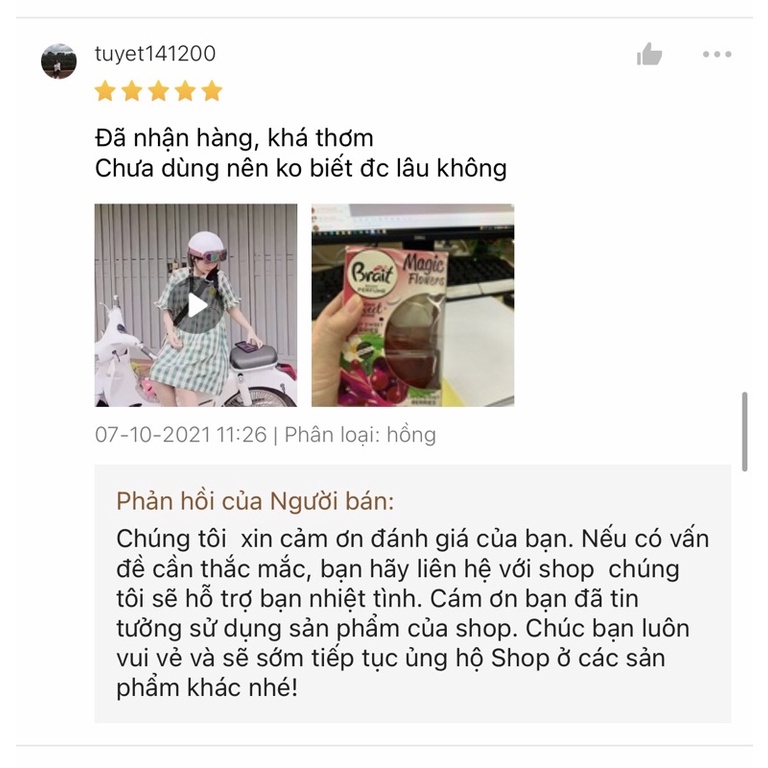Open the Brait Magic Flowers review photo
768x768 pixels.
[412, 305]
